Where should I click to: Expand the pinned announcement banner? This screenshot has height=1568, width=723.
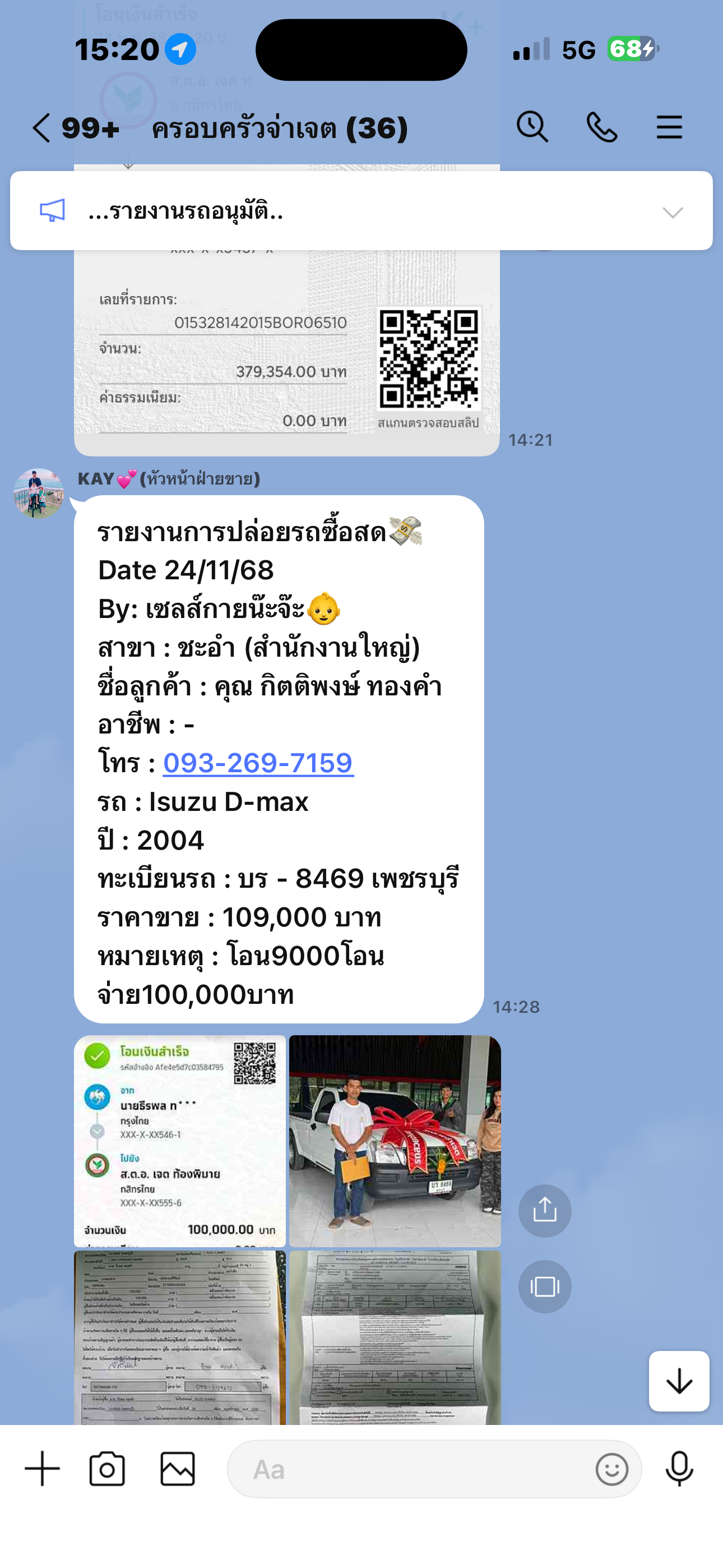tap(673, 212)
